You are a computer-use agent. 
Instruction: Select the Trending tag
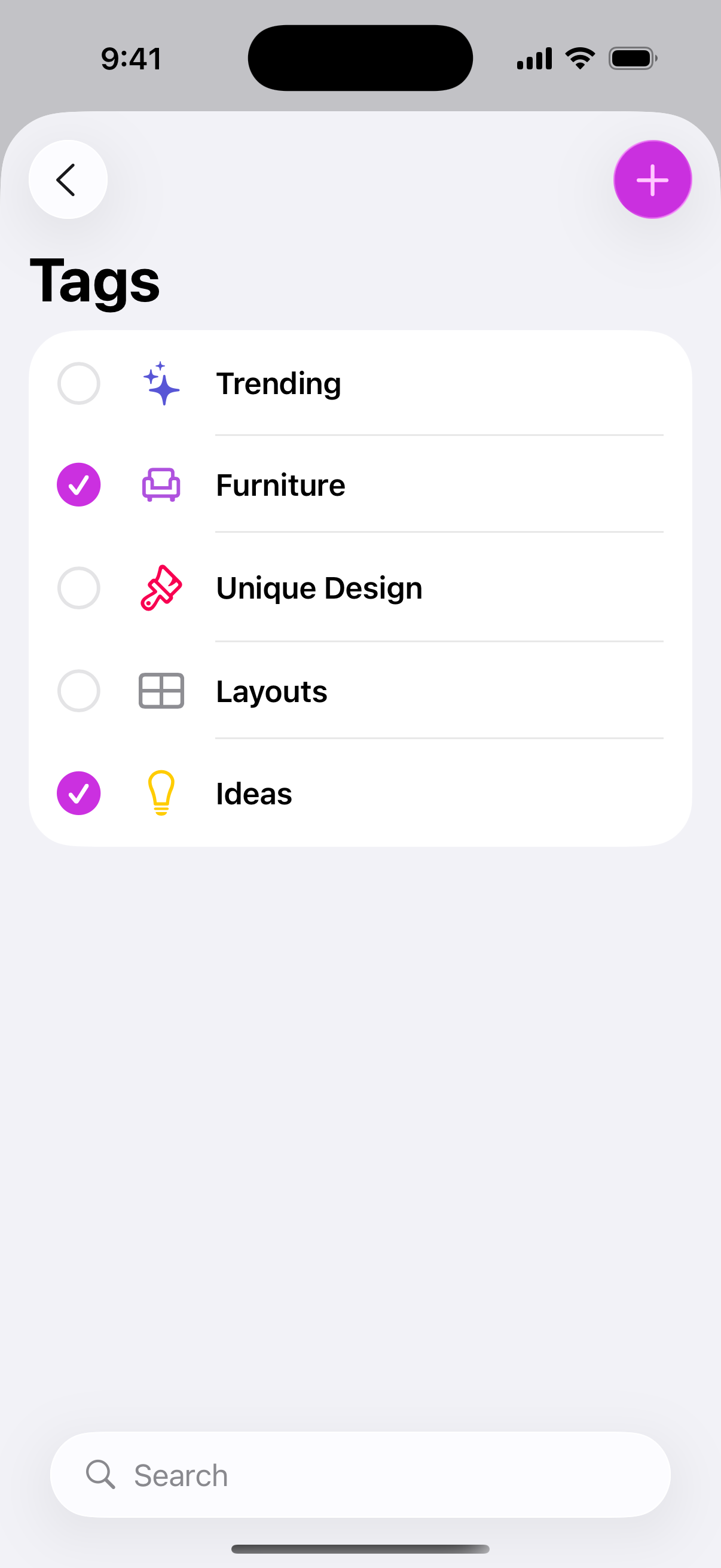[x=78, y=383]
